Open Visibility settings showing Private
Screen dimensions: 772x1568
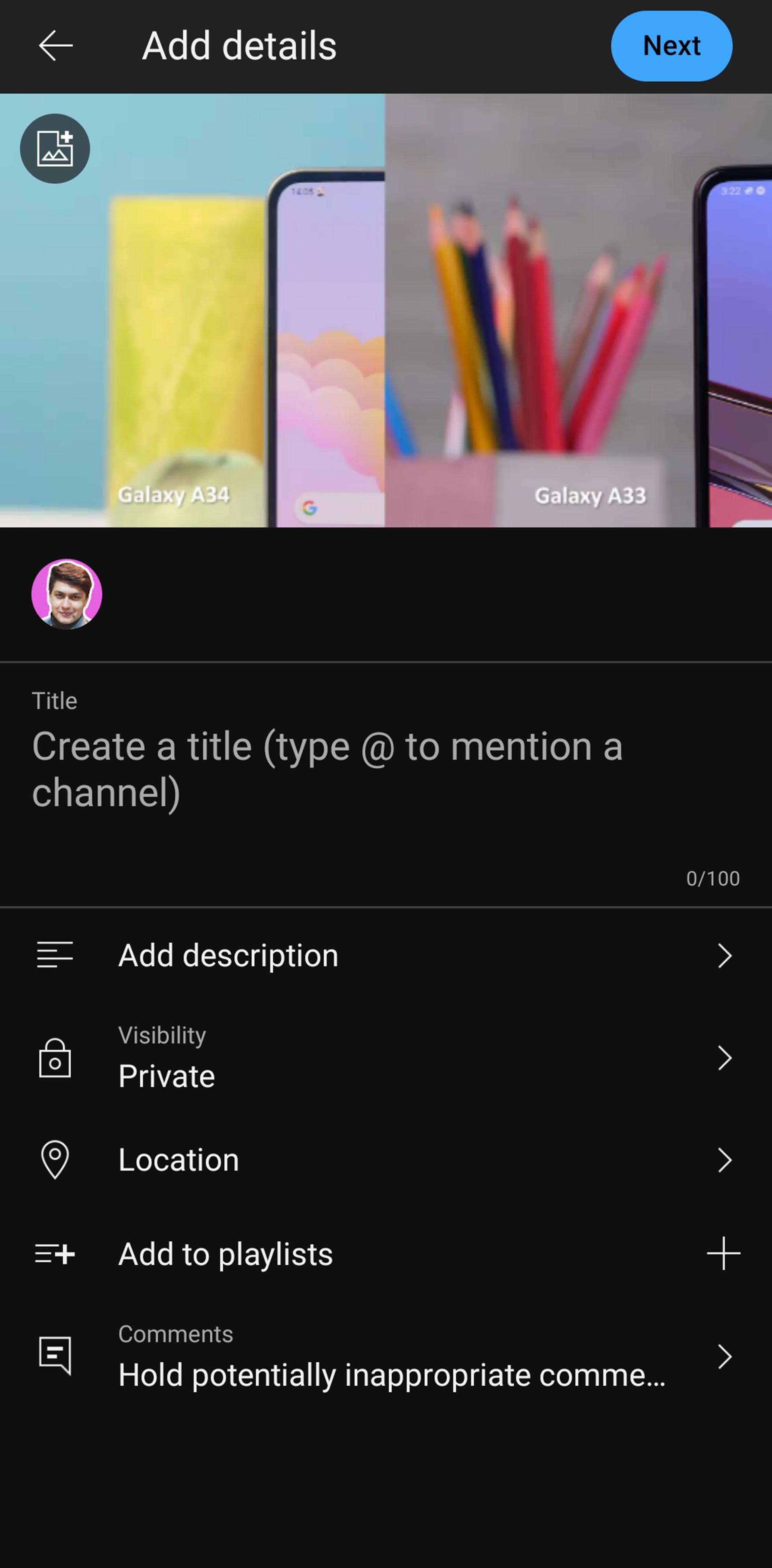coord(386,1058)
